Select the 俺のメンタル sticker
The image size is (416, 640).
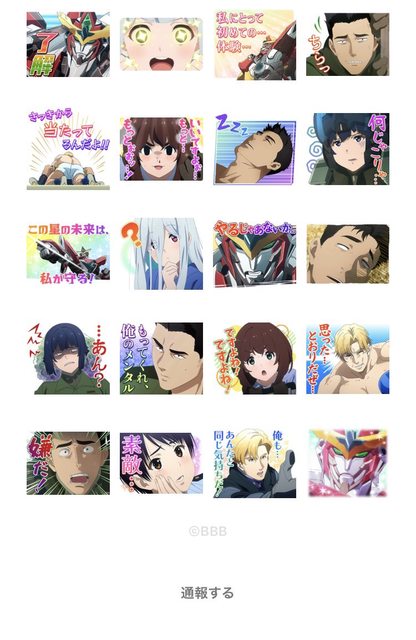click(162, 358)
